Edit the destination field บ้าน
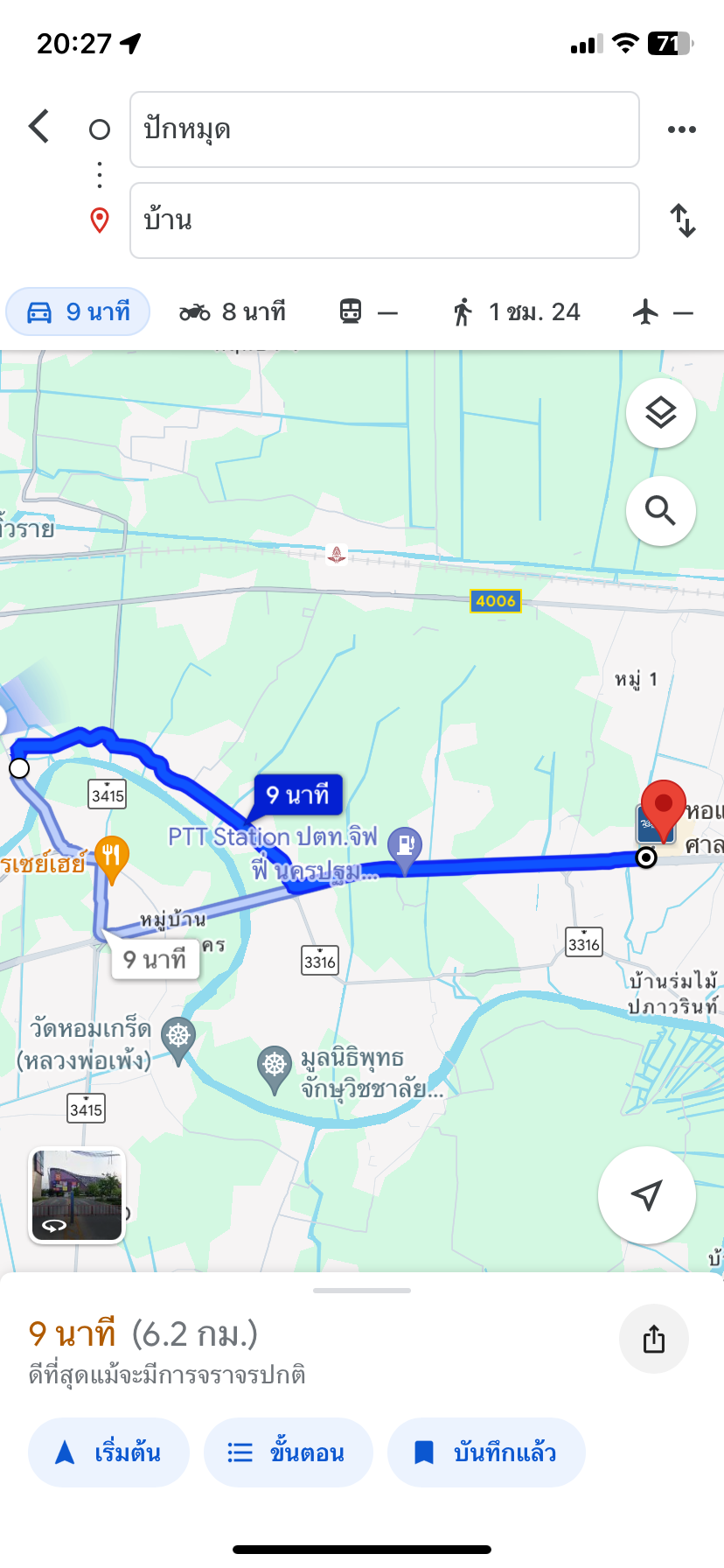 click(385, 220)
